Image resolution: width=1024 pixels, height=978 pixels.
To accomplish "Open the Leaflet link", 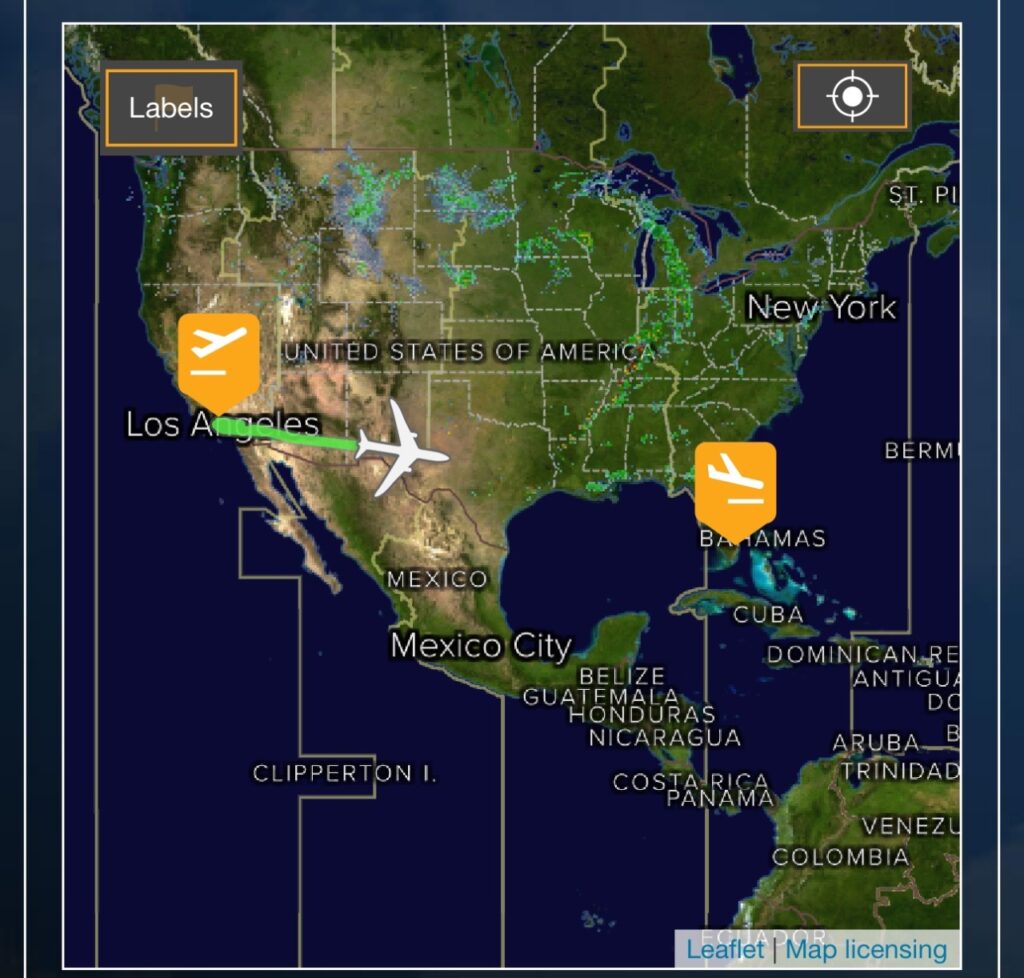I will pyautogui.click(x=725, y=949).
